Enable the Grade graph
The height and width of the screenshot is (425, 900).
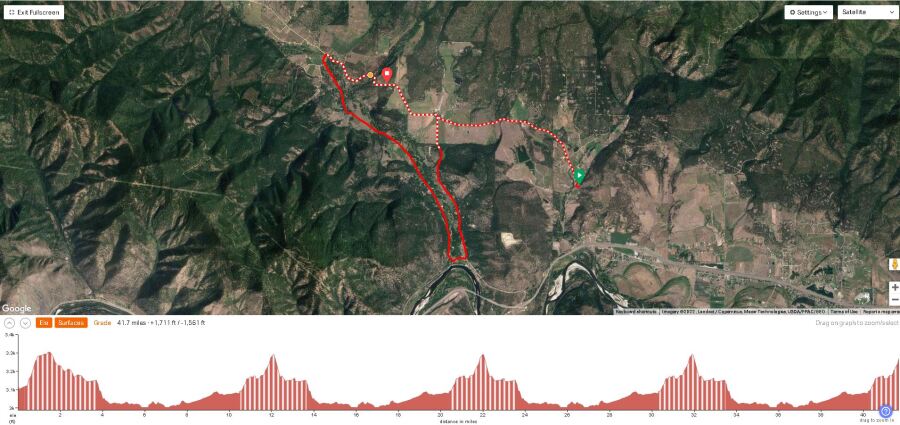point(102,323)
